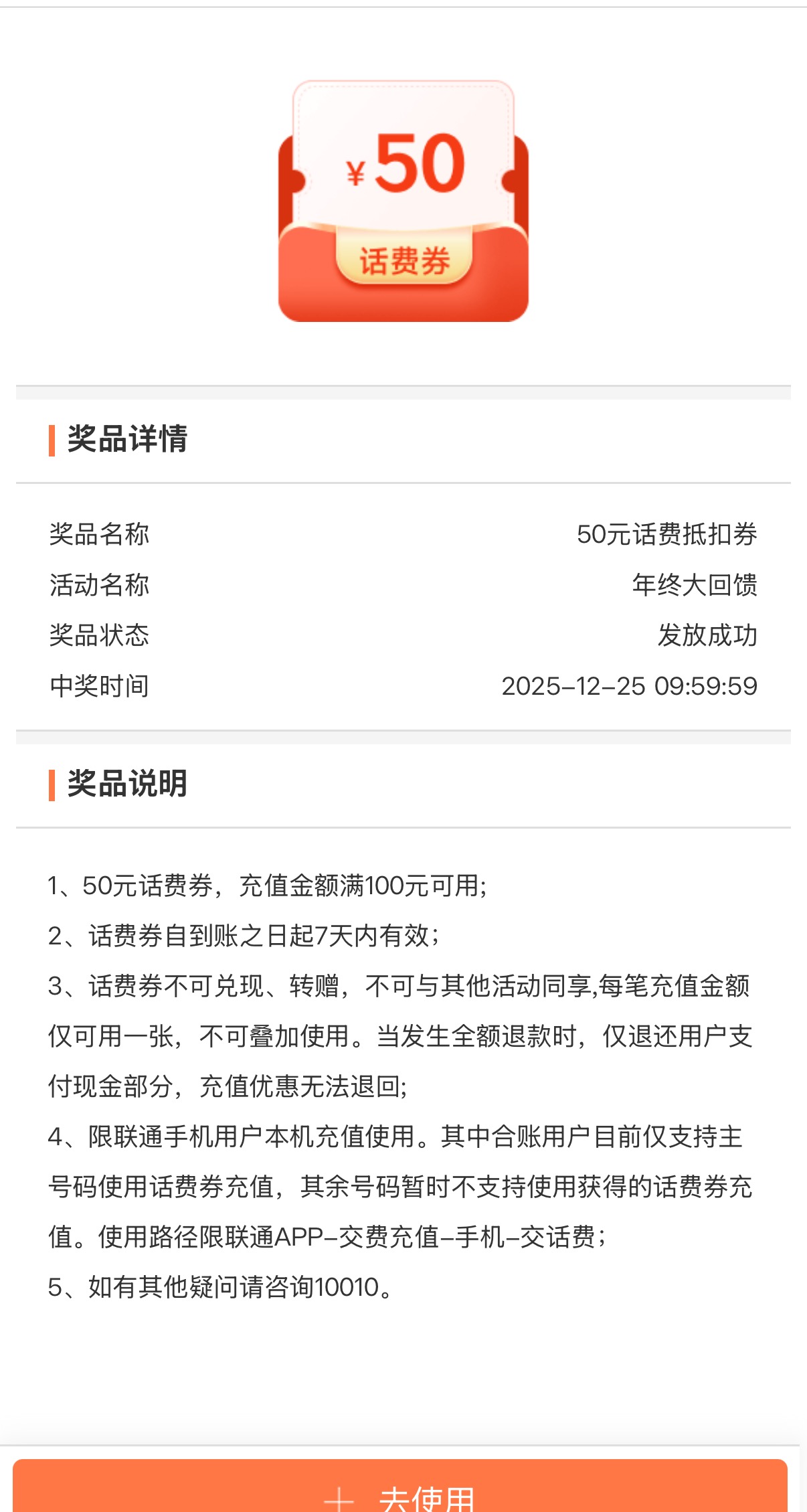This screenshot has height=1512, width=807.
Task: Tap the 去使用 button
Action: click(x=400, y=1491)
